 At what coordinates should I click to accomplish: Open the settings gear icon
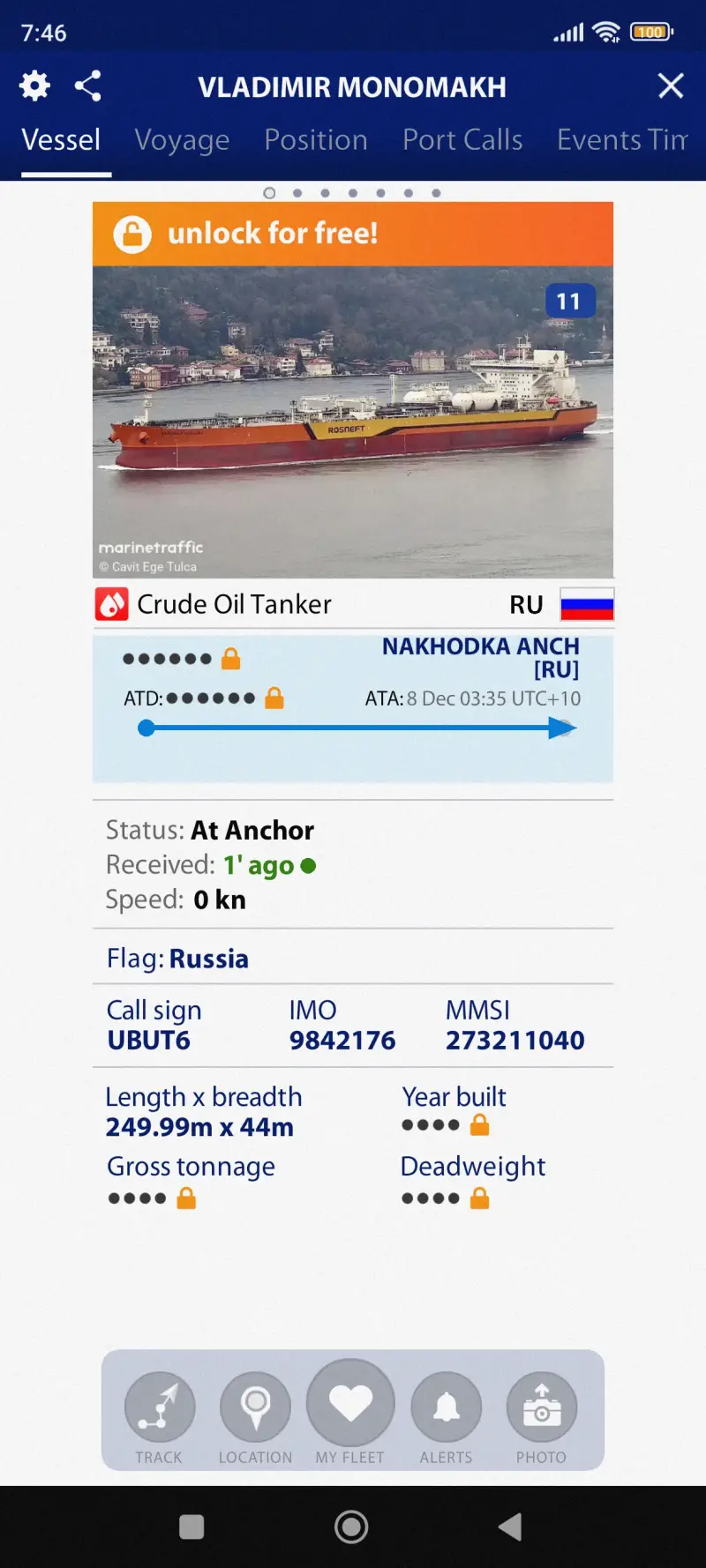(x=34, y=86)
